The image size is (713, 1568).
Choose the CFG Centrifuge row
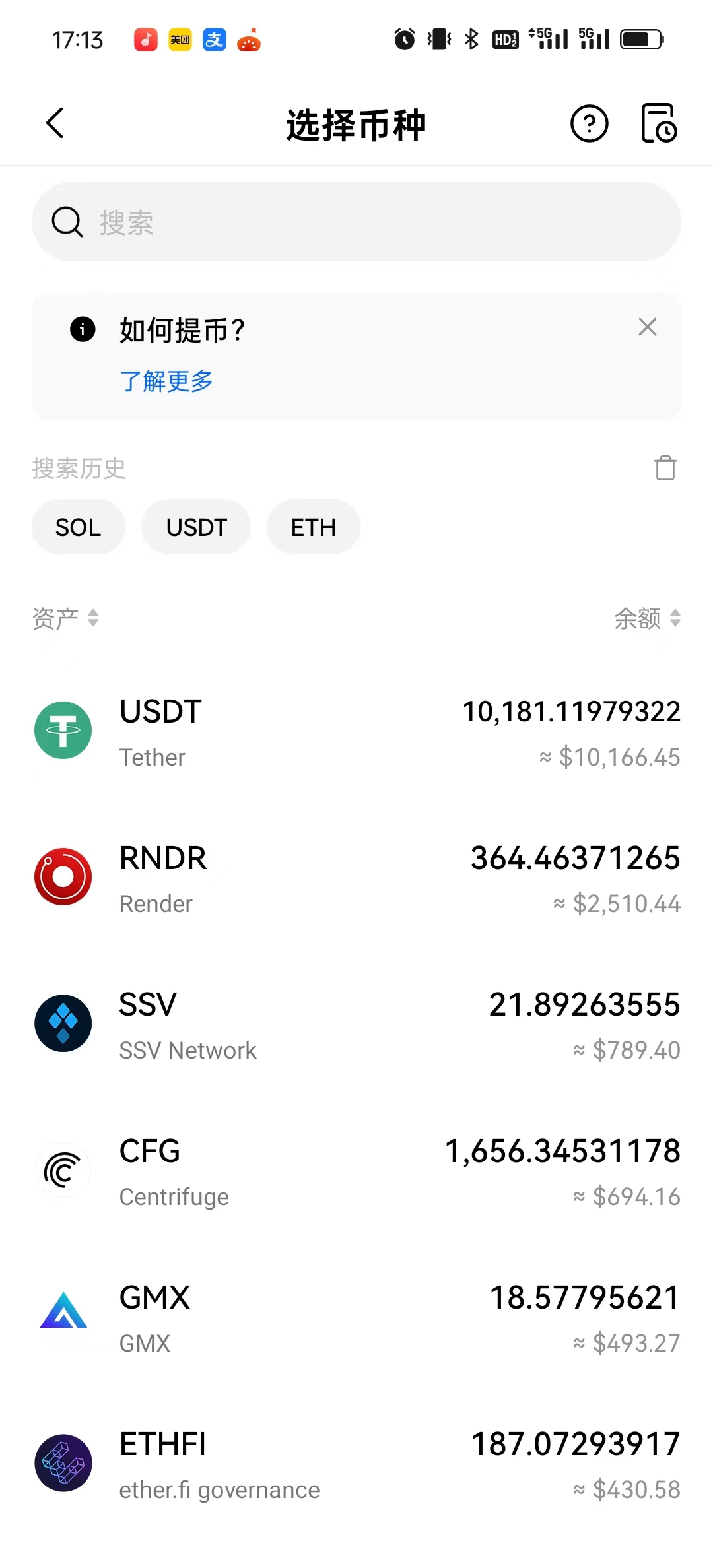[x=356, y=1171]
